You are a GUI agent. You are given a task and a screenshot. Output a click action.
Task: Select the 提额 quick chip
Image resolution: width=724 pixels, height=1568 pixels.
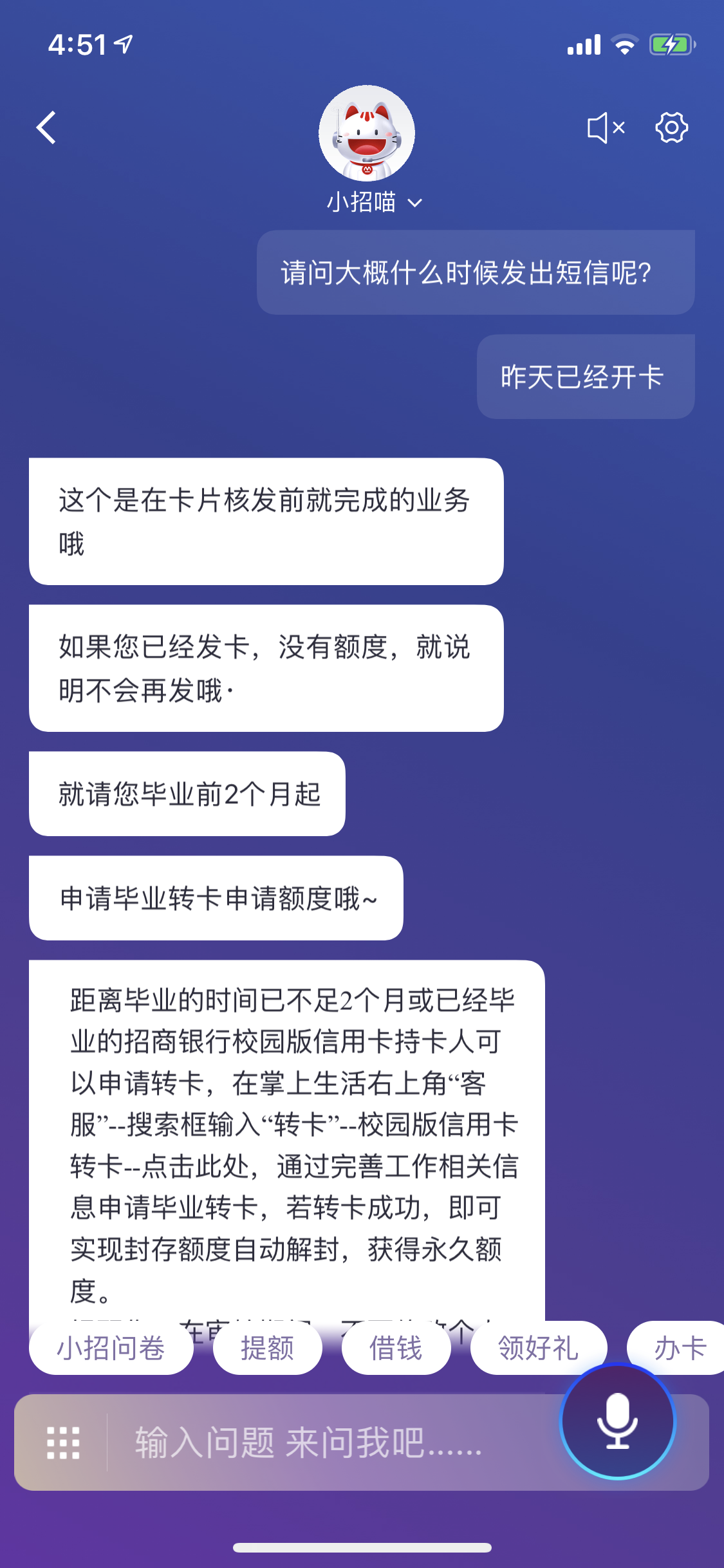[x=267, y=1347]
